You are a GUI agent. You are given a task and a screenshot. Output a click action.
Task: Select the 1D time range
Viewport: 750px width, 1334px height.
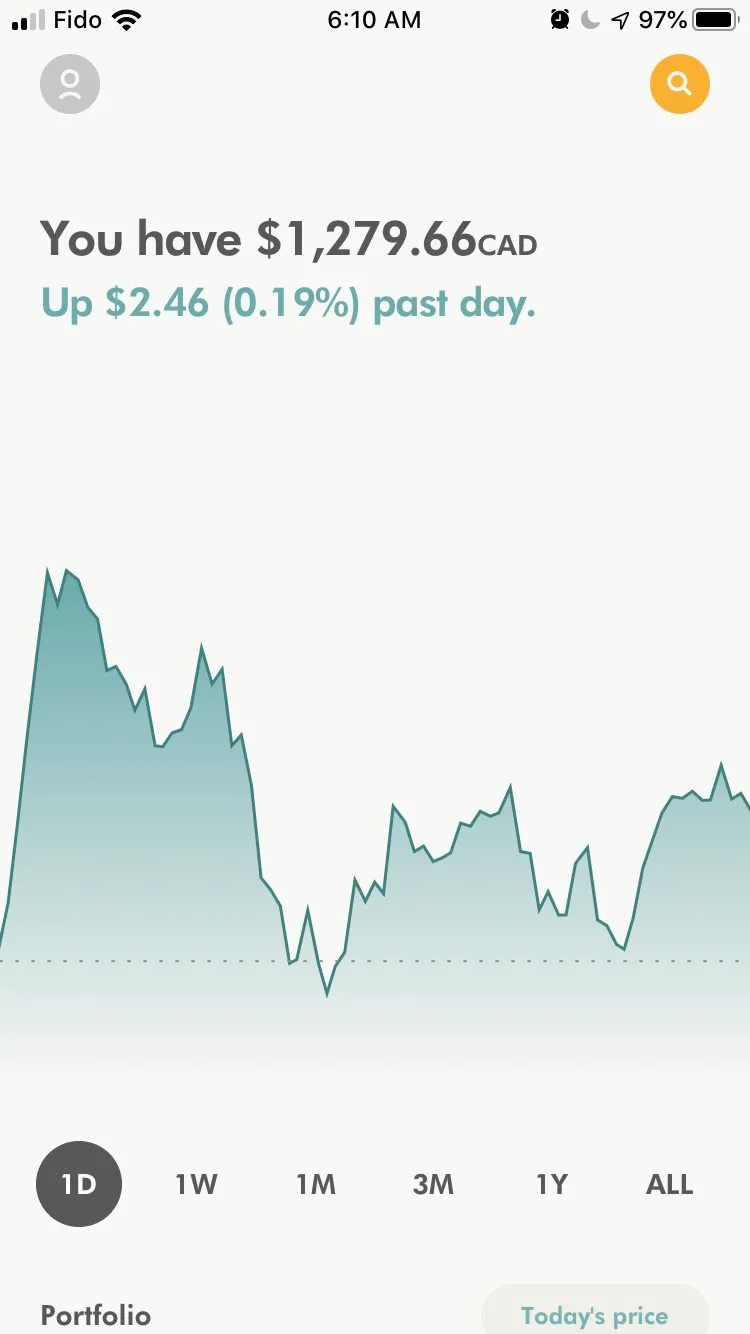[x=79, y=1184]
